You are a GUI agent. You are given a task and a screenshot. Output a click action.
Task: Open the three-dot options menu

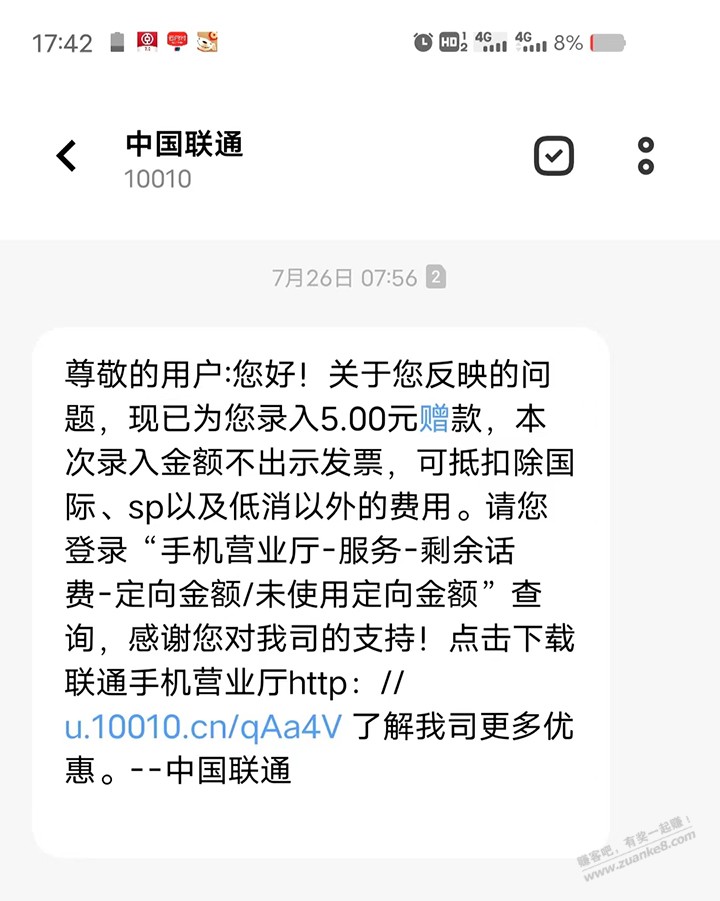646,156
